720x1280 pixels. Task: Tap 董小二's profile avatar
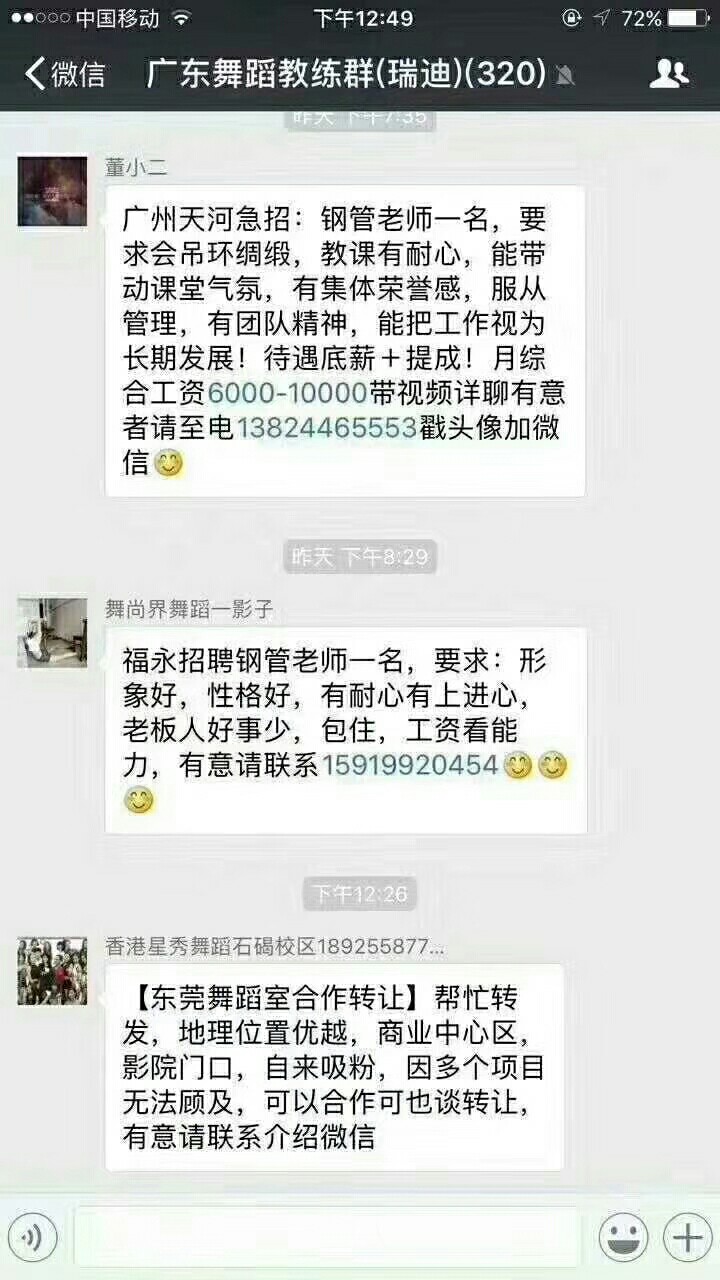tap(52, 191)
